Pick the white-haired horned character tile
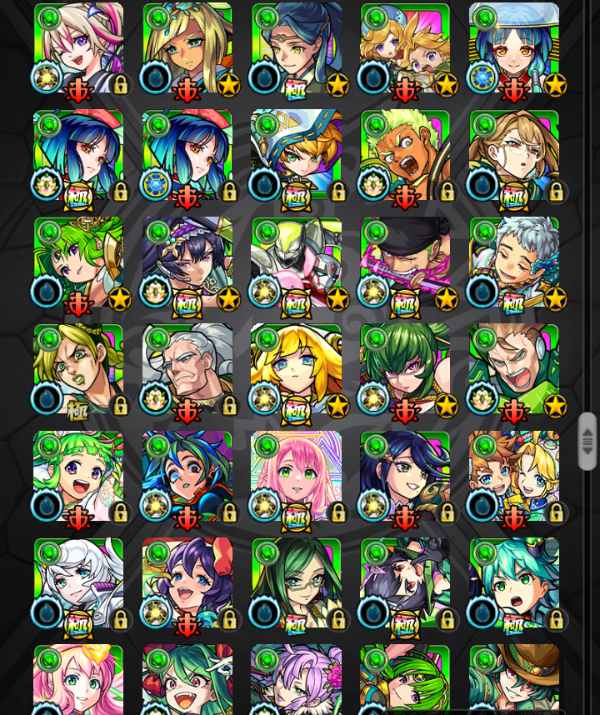 pyautogui.click(x=78, y=582)
